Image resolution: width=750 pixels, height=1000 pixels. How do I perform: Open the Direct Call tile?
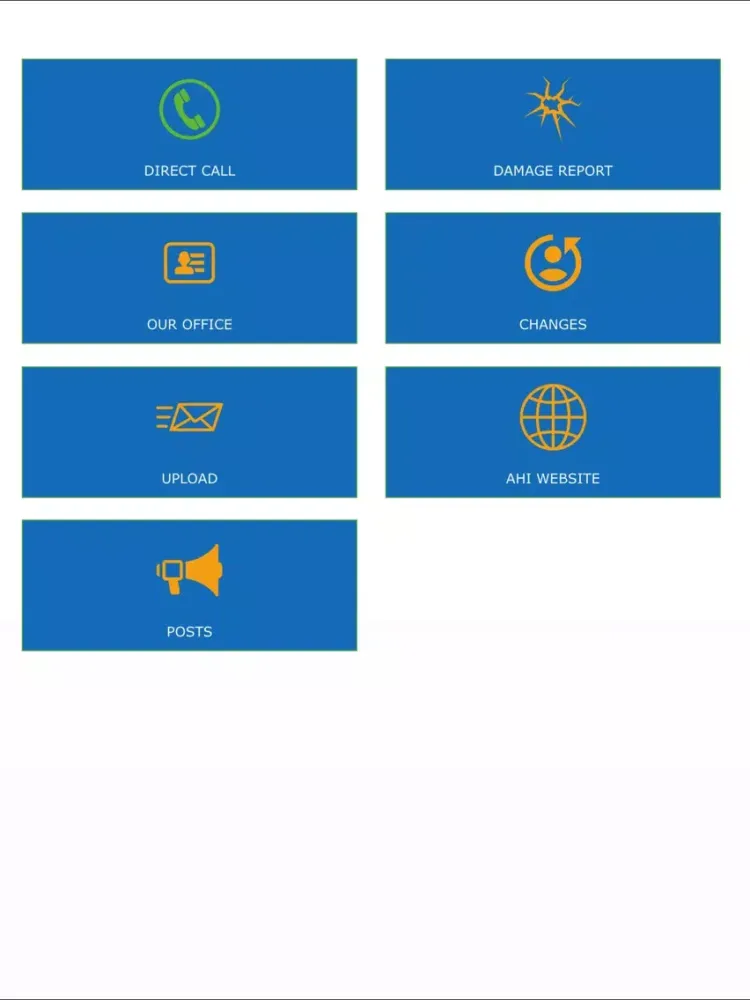pos(189,124)
